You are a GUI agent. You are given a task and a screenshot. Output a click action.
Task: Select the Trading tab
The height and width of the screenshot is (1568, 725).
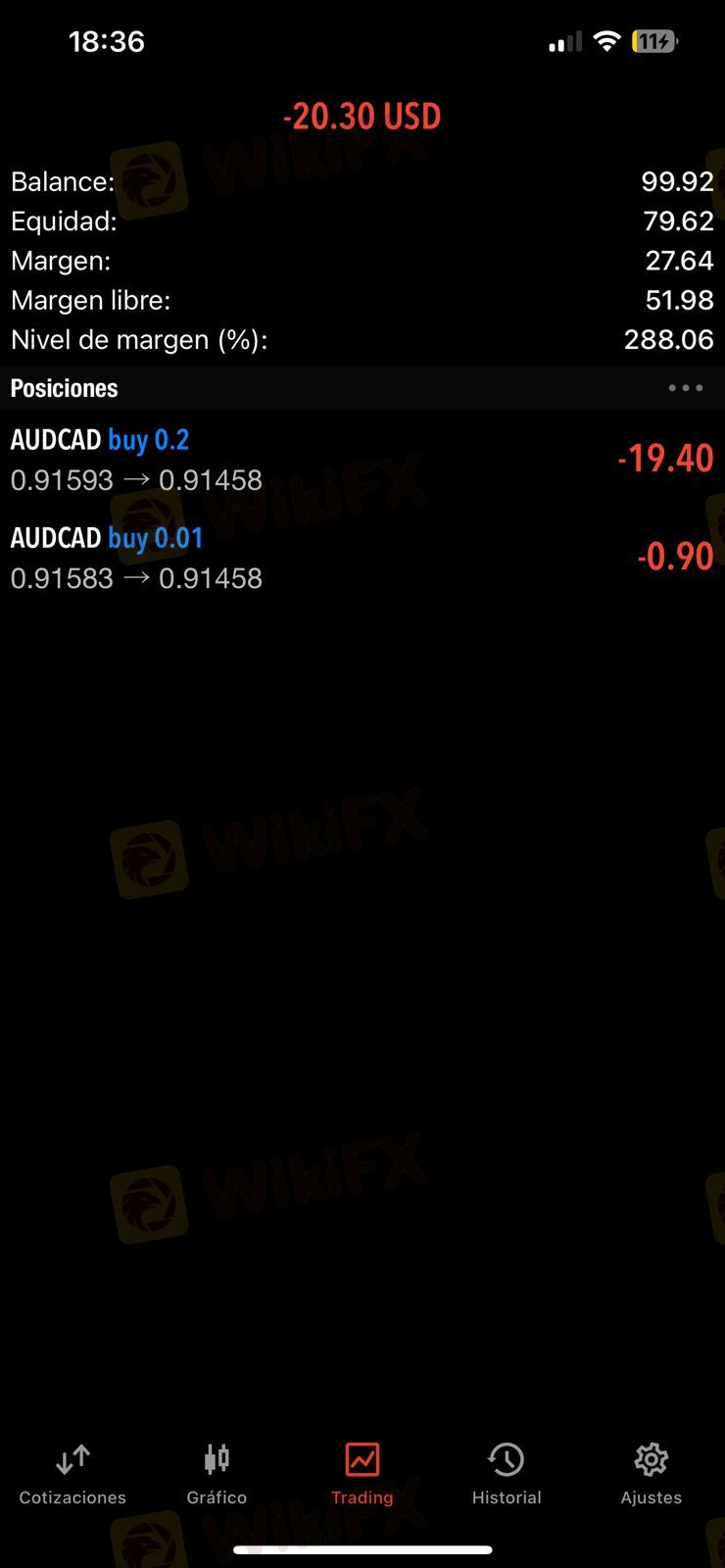pyautogui.click(x=362, y=1474)
